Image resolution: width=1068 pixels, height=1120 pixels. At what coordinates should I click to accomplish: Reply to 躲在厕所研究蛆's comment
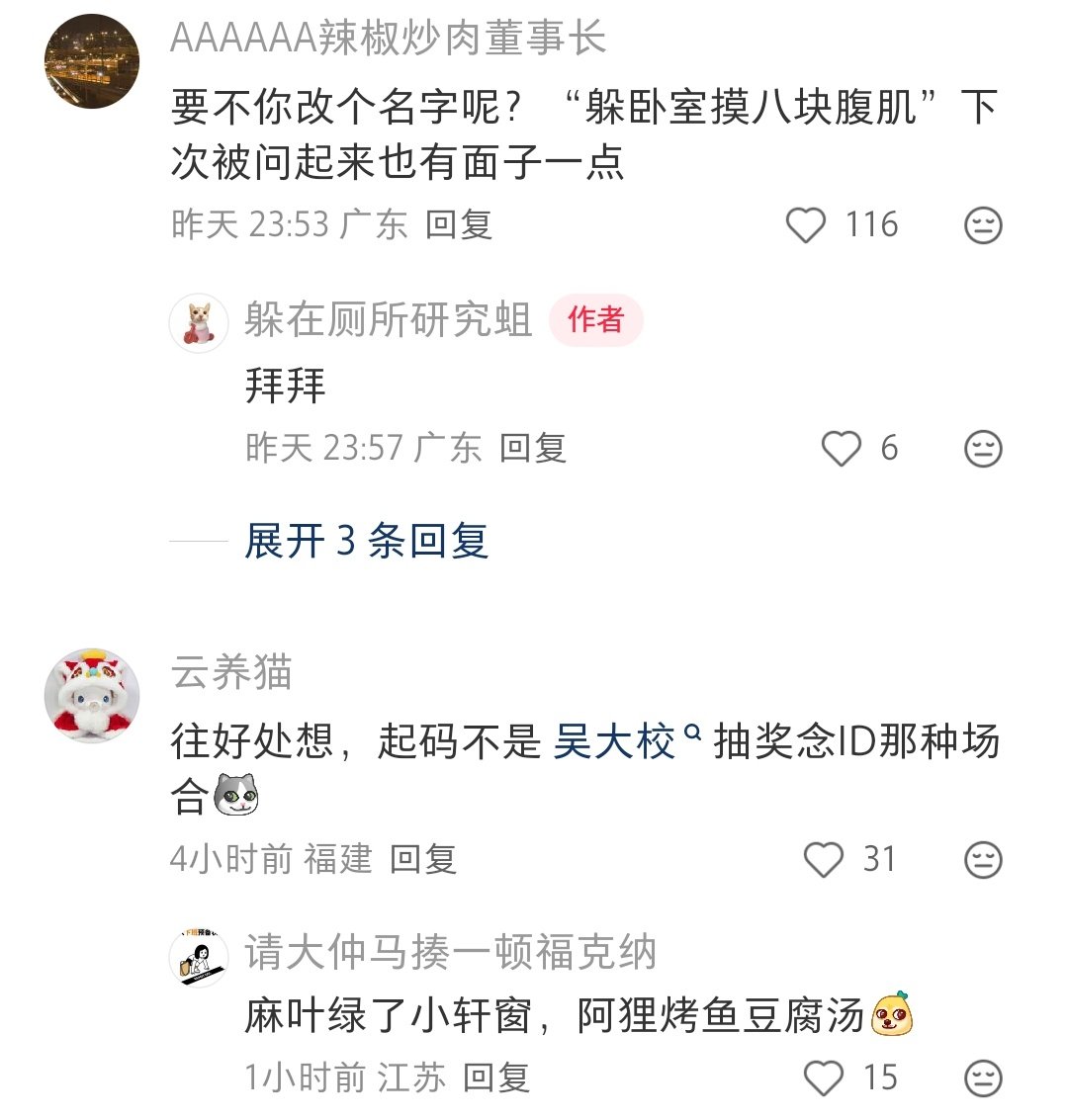click(x=532, y=449)
